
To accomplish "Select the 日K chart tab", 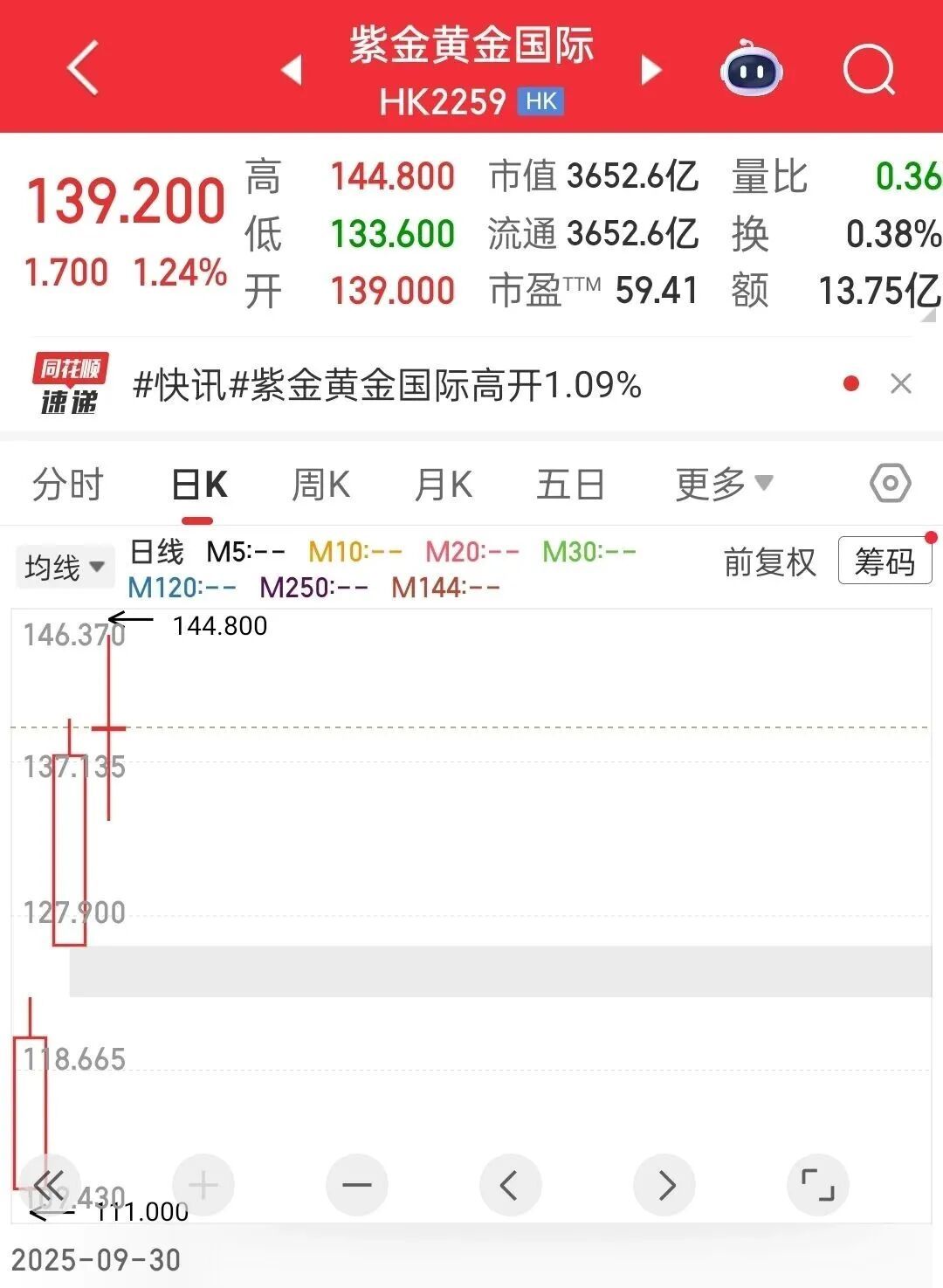I will (x=199, y=485).
